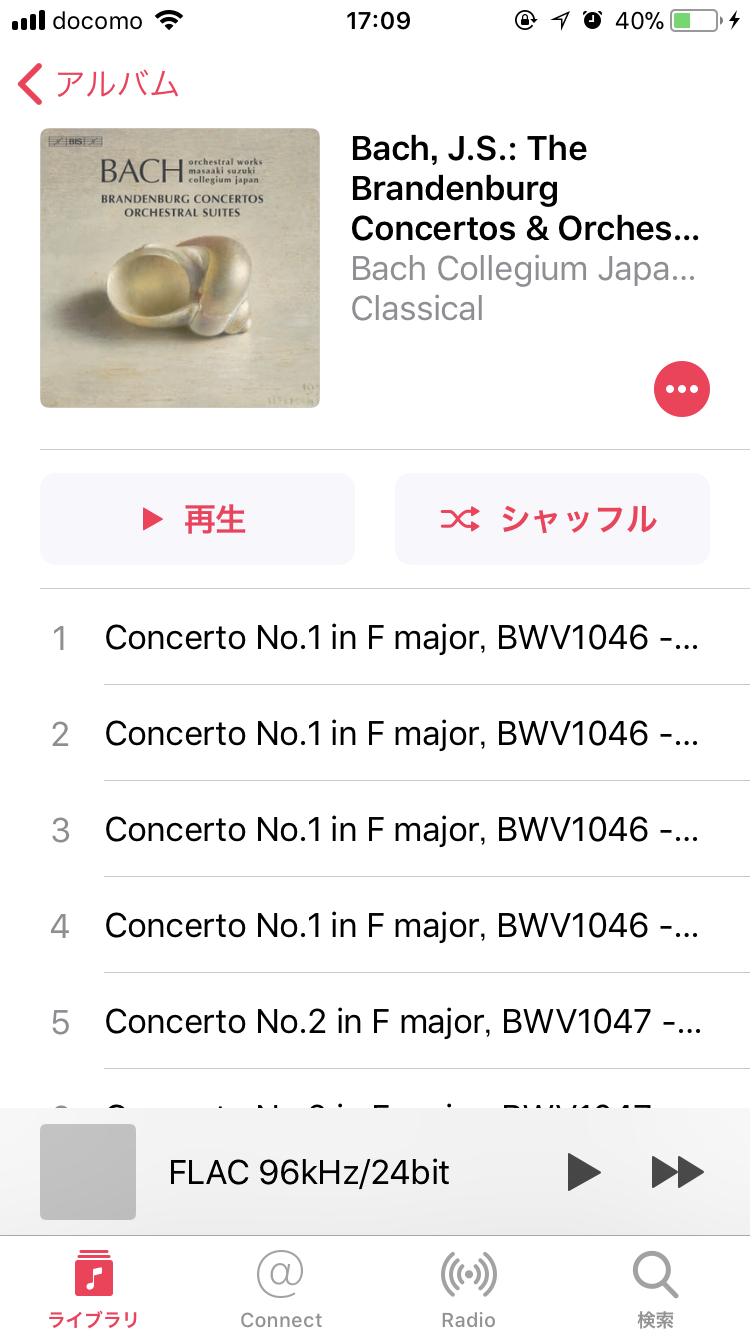Play track 2 Concerto No.1 BWV1046

pyautogui.click(x=375, y=733)
